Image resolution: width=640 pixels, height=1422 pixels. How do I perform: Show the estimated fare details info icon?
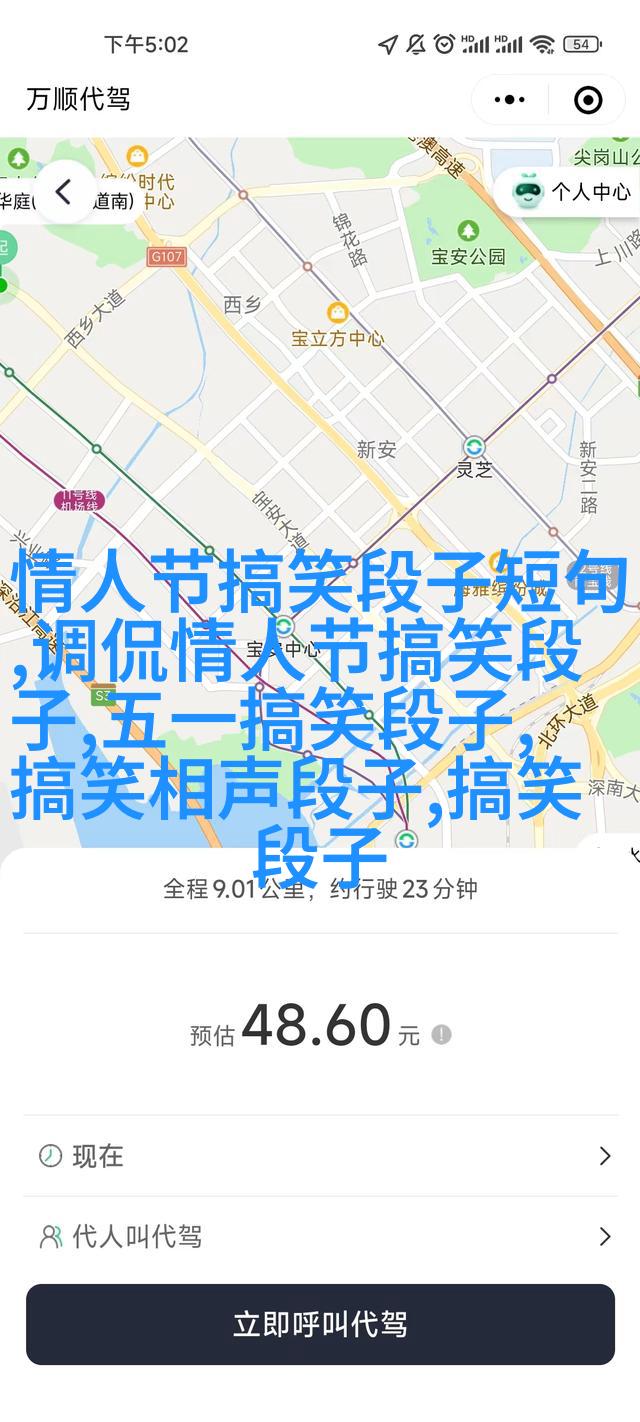(x=441, y=1035)
